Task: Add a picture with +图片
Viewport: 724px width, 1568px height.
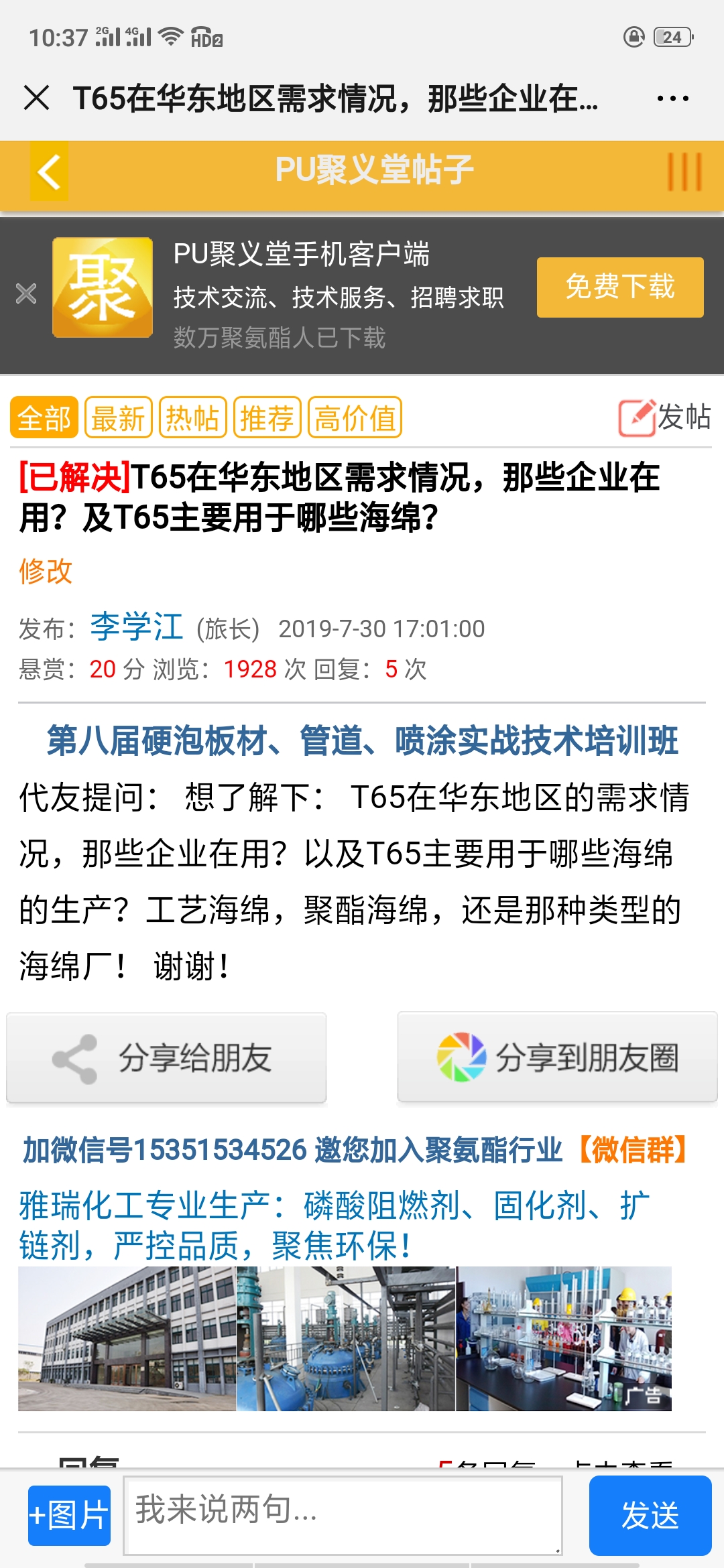Action: click(69, 1515)
